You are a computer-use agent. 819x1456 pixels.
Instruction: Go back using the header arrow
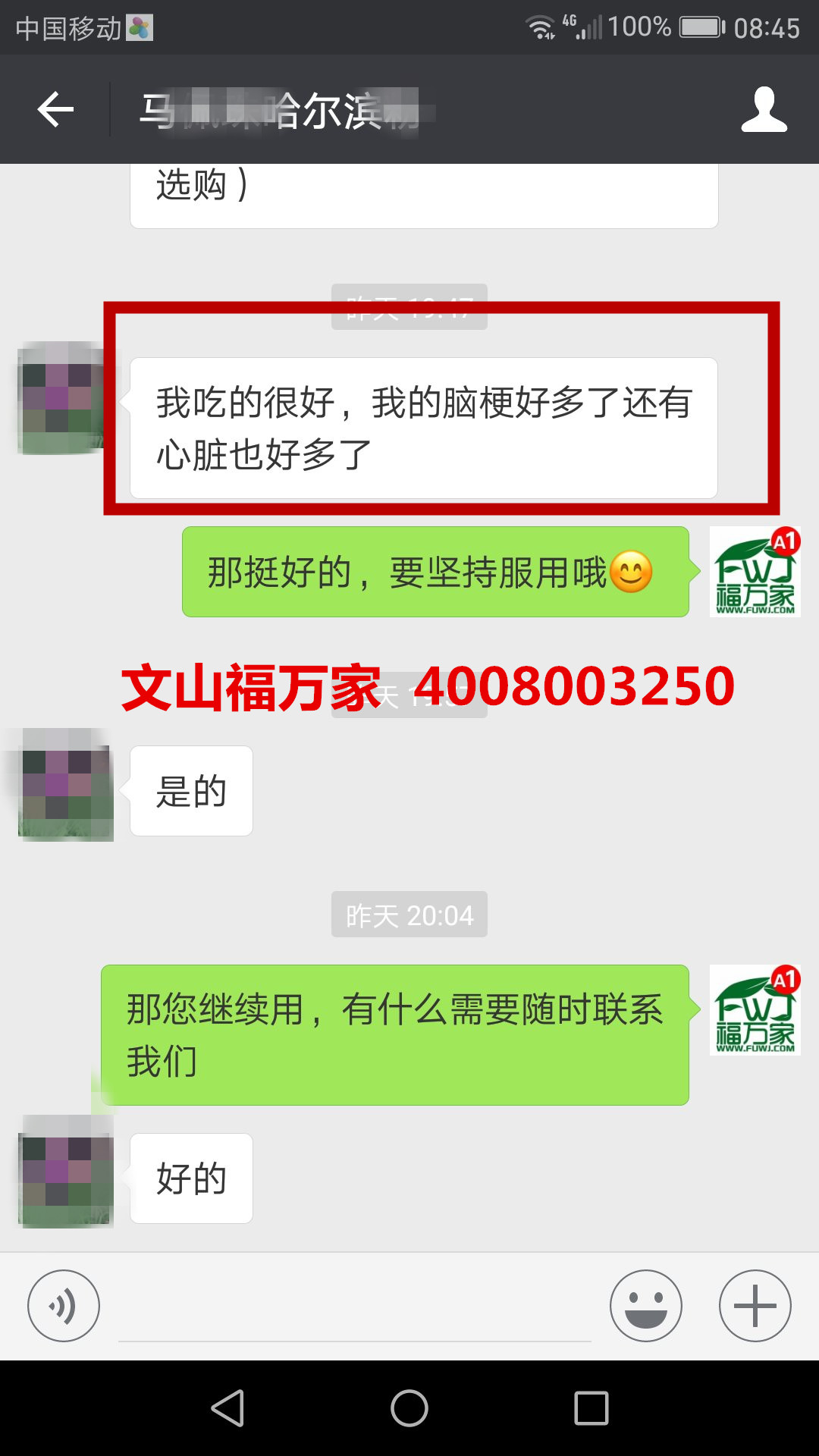[x=55, y=110]
